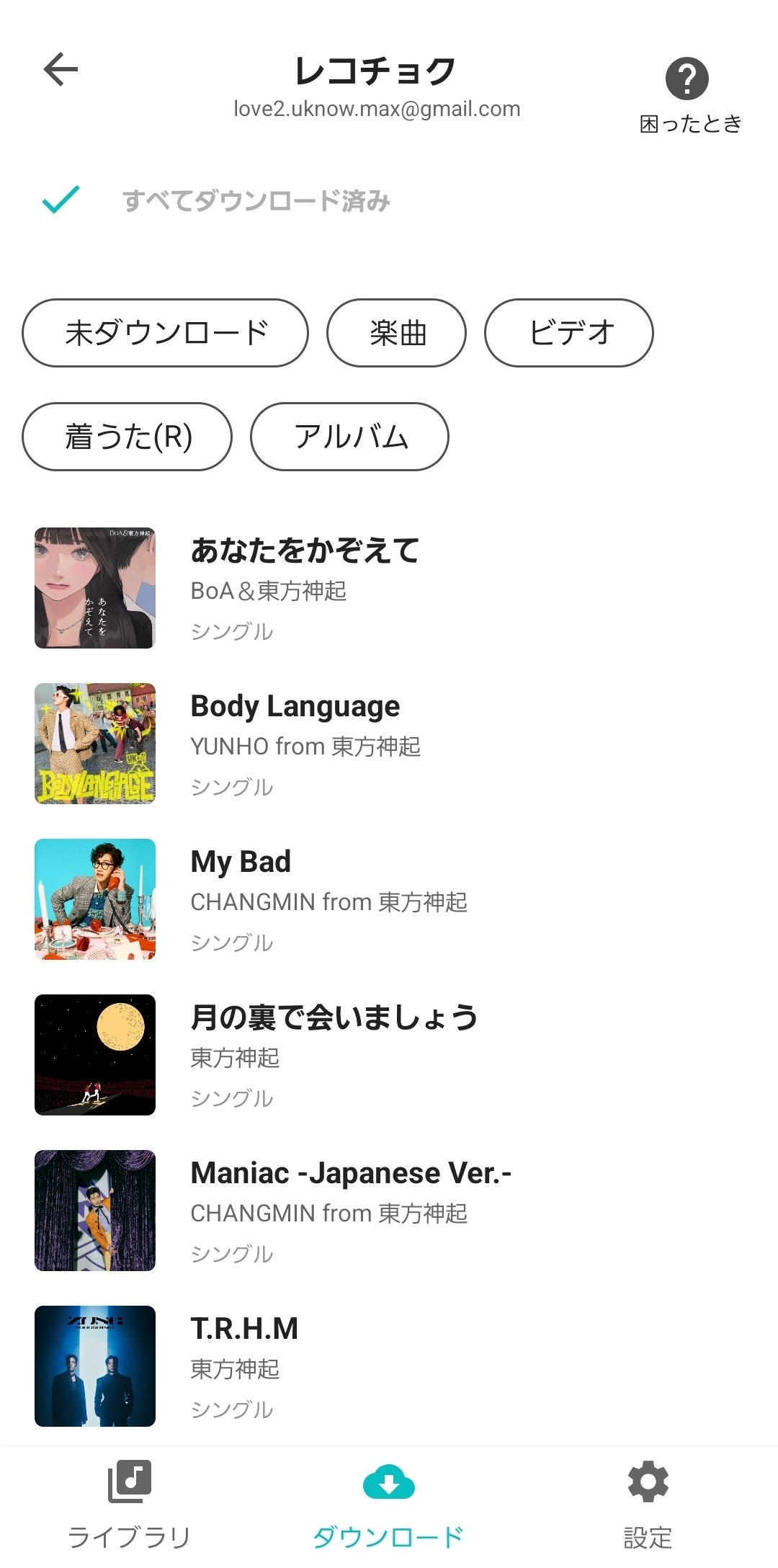778x1568 pixels.
Task: Open the 困ったとき help icon
Action: (687, 79)
